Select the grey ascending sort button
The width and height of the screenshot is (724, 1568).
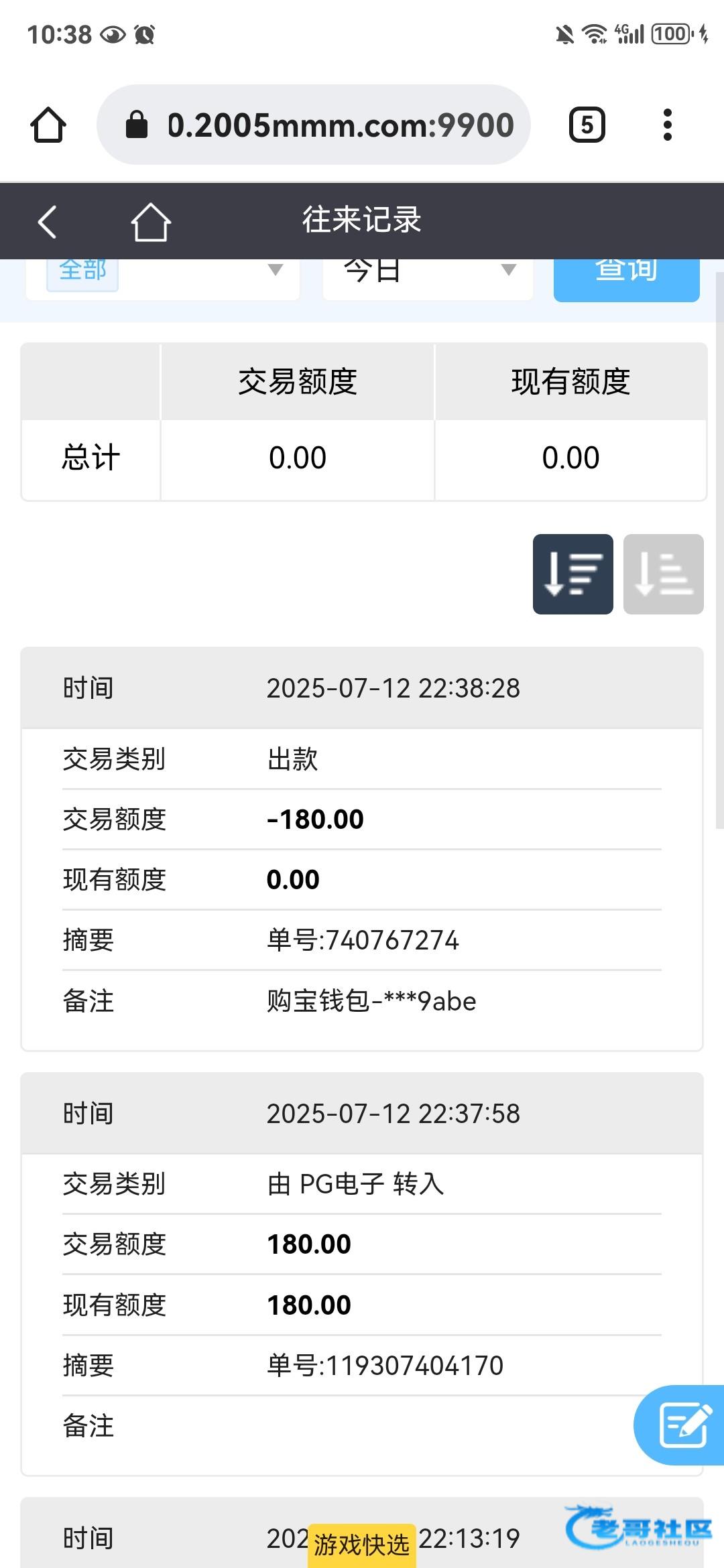(664, 574)
